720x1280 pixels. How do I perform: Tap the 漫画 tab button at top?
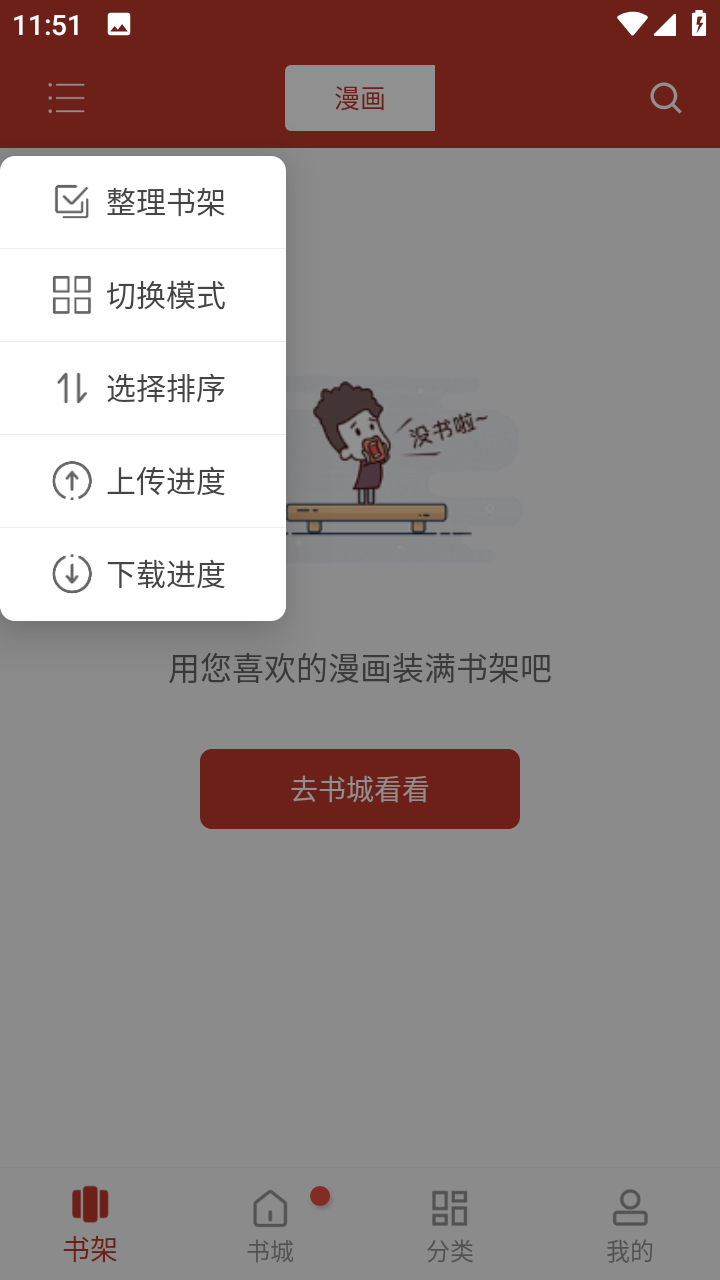coord(360,98)
